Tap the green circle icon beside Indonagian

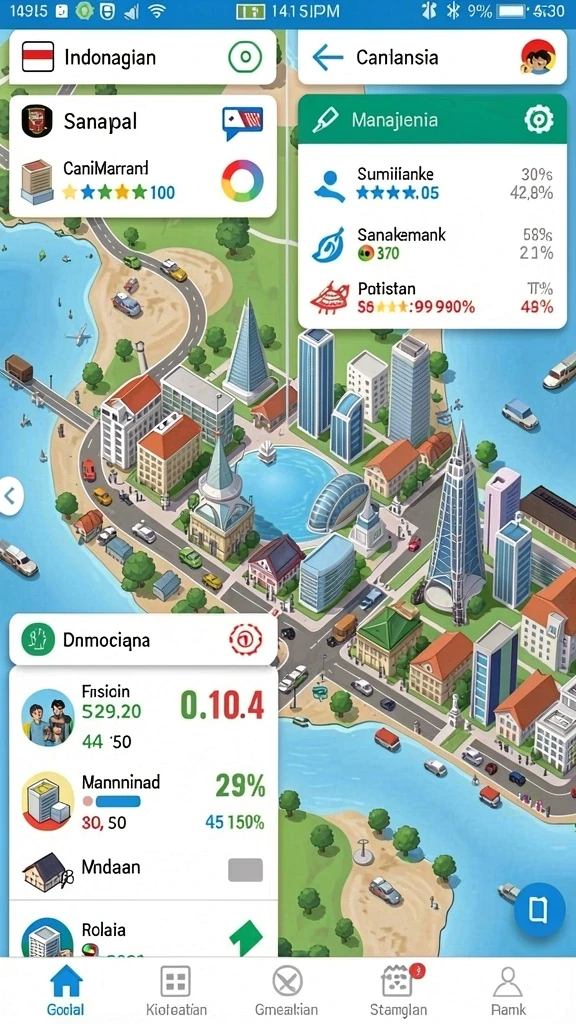click(x=245, y=57)
